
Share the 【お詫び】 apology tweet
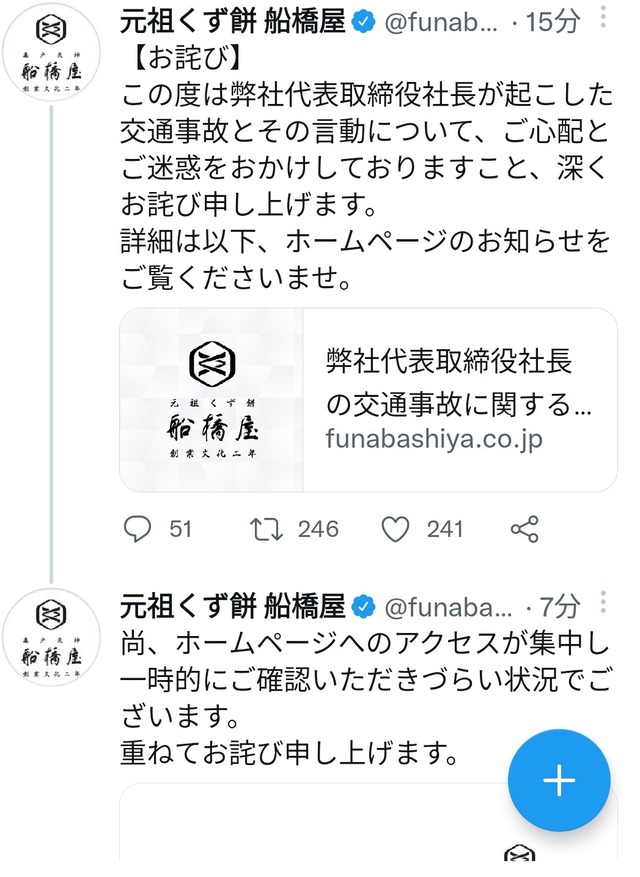pos(524,529)
